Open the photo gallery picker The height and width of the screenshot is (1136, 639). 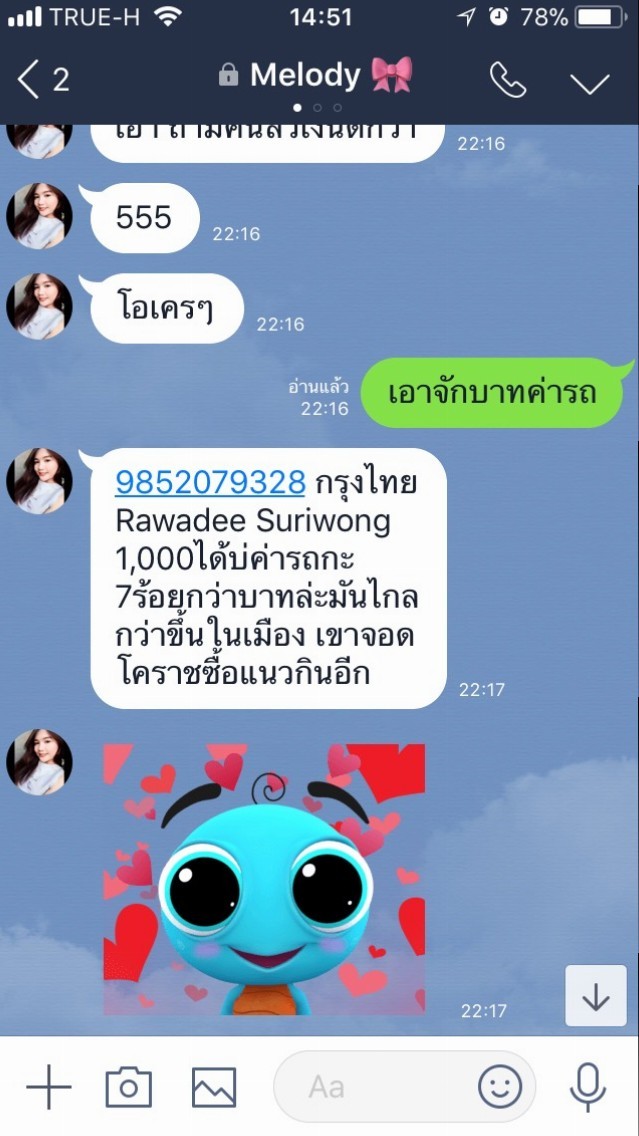[214, 1087]
